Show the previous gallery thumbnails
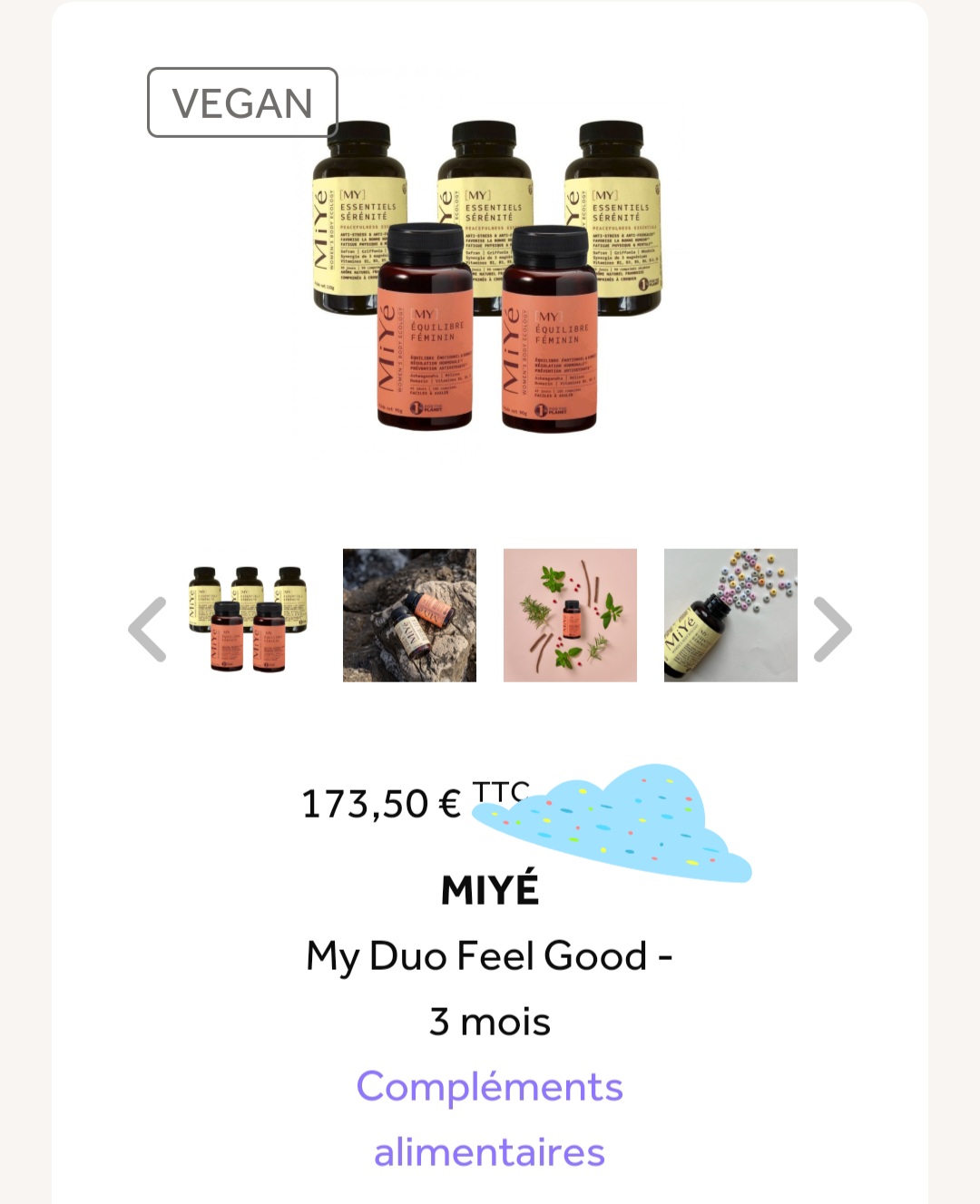Image resolution: width=980 pixels, height=1204 pixels. (x=147, y=629)
